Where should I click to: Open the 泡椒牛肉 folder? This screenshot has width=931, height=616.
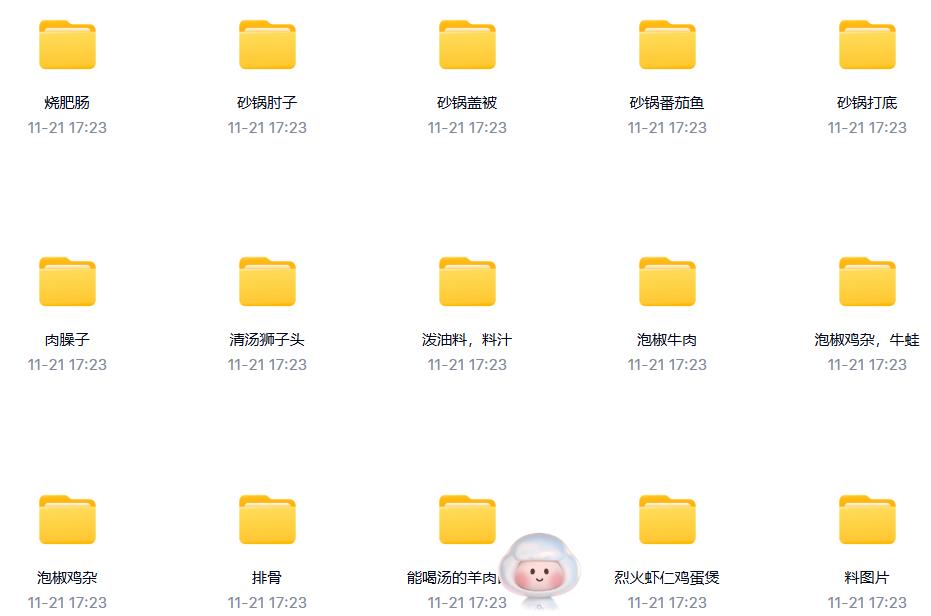pyautogui.click(x=667, y=283)
